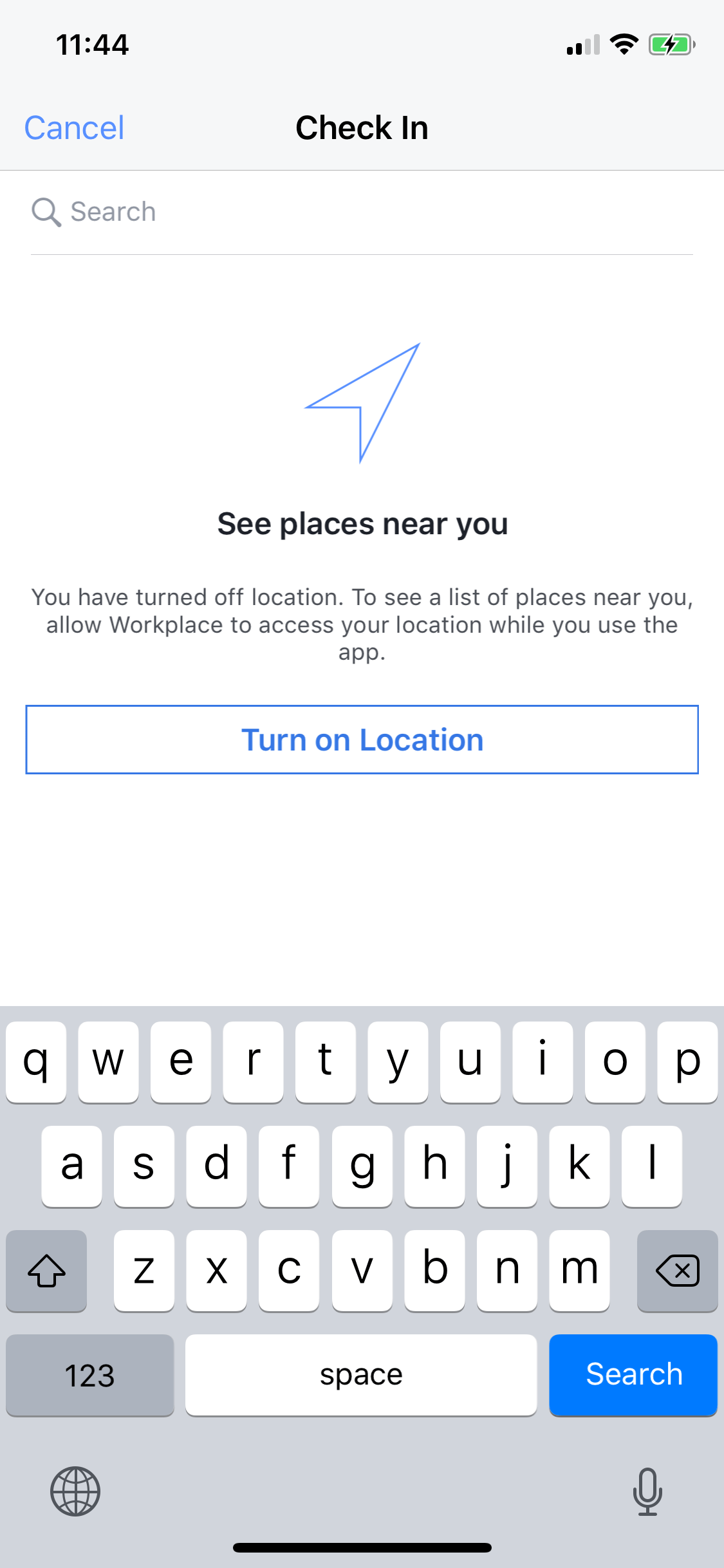Cancel the check in
Image resolution: width=724 pixels, height=1568 pixels.
74,127
